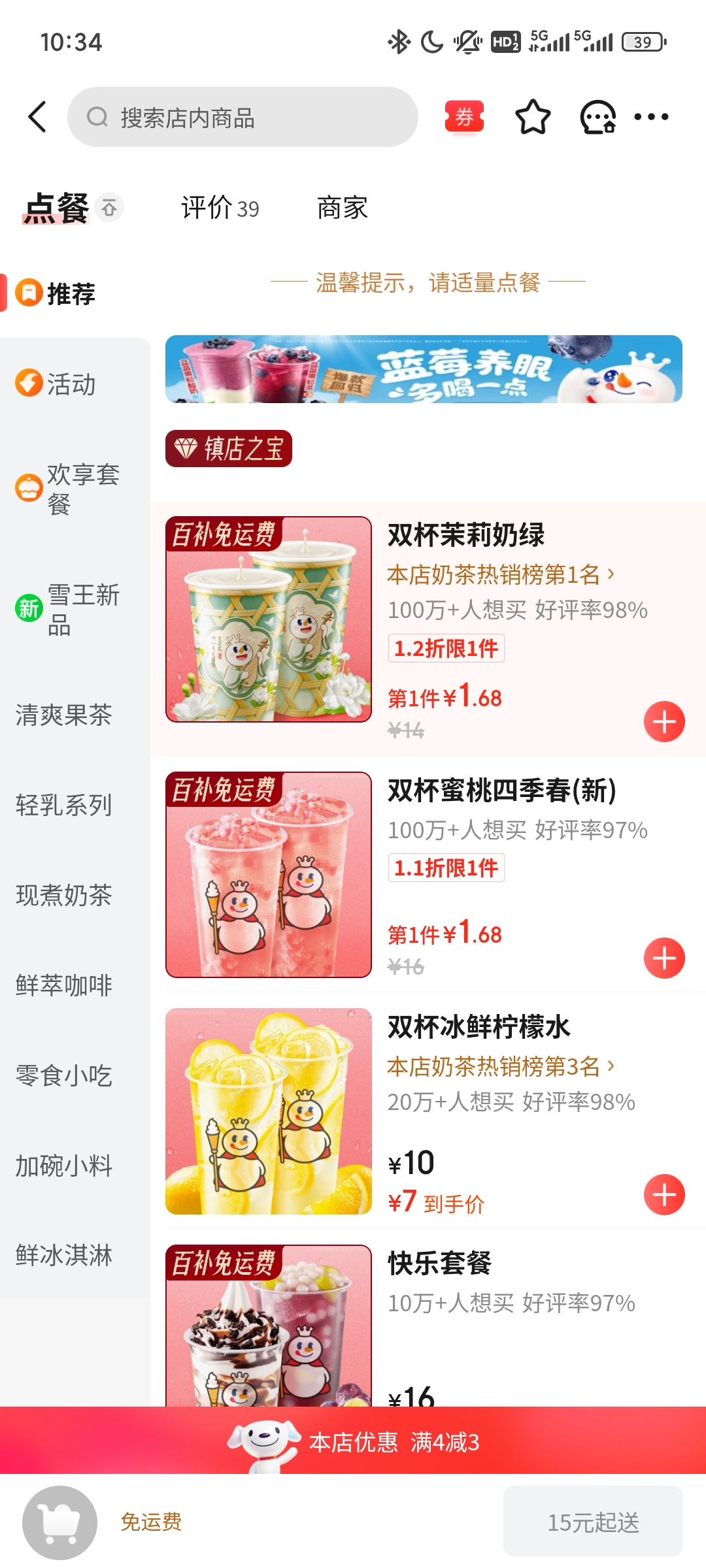Add 双杯冰鲜柠檬水 to the cart
The width and height of the screenshot is (706, 1568).
click(664, 1195)
